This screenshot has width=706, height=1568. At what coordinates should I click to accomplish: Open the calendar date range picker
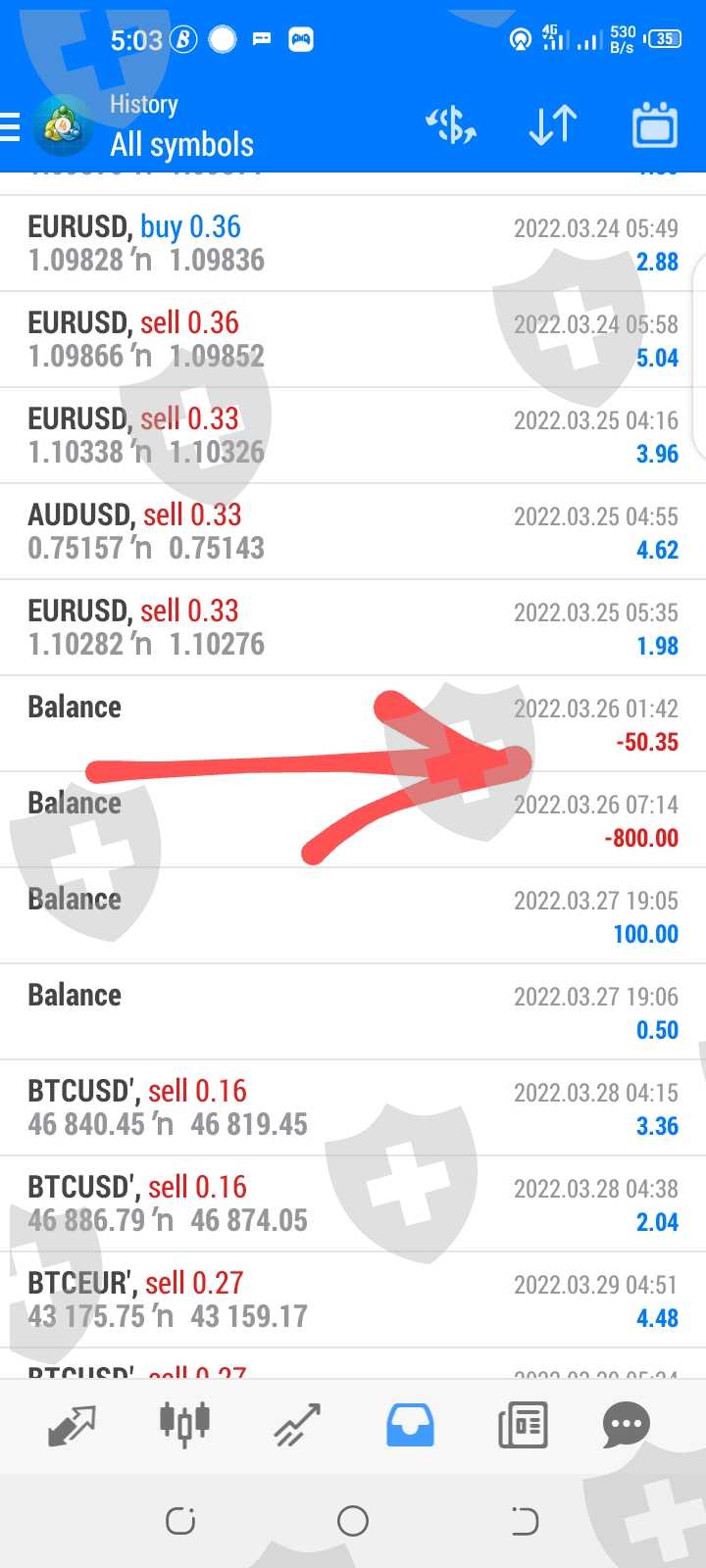[654, 126]
